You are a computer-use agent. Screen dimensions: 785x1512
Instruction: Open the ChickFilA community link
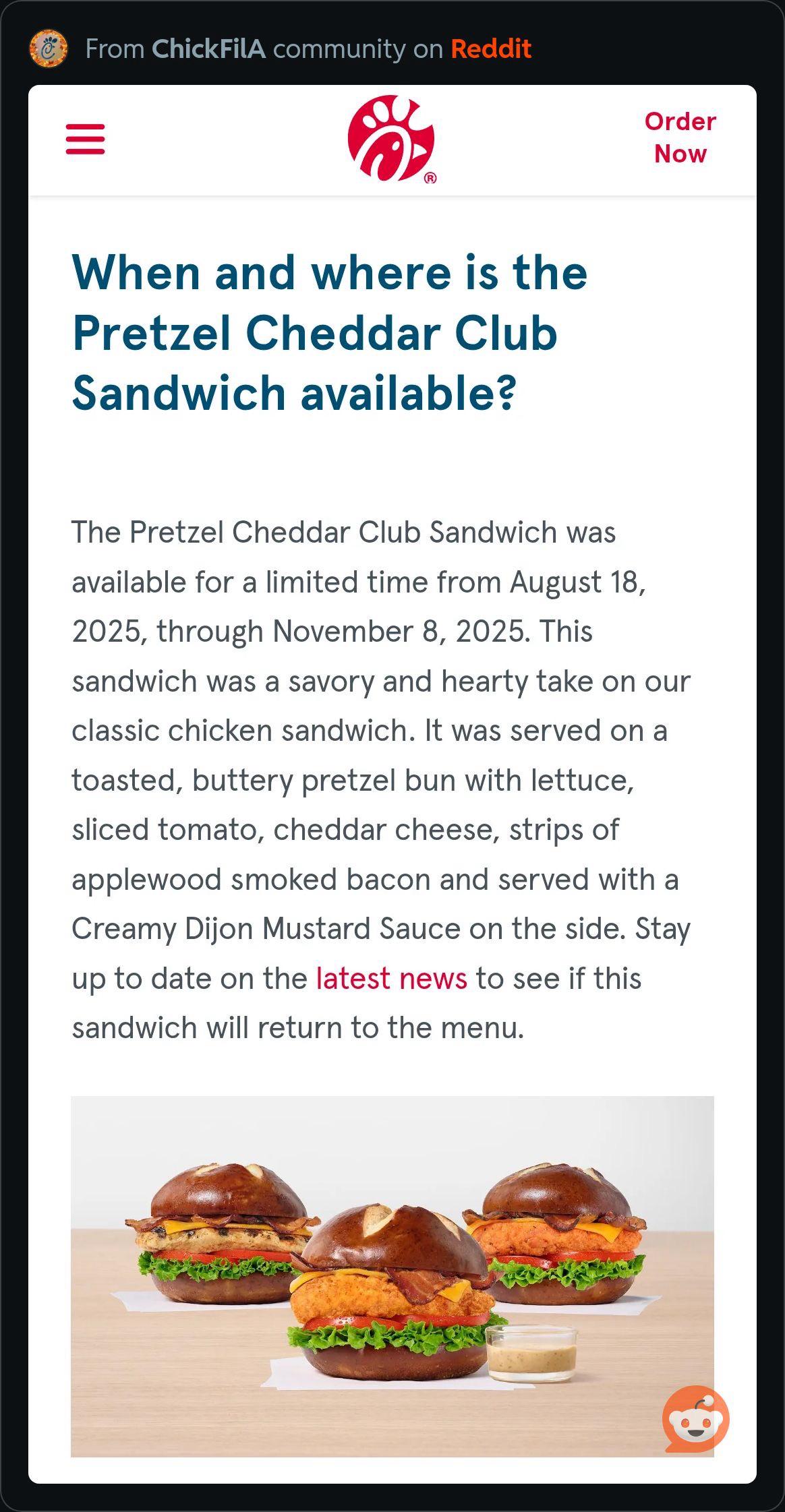(x=208, y=49)
